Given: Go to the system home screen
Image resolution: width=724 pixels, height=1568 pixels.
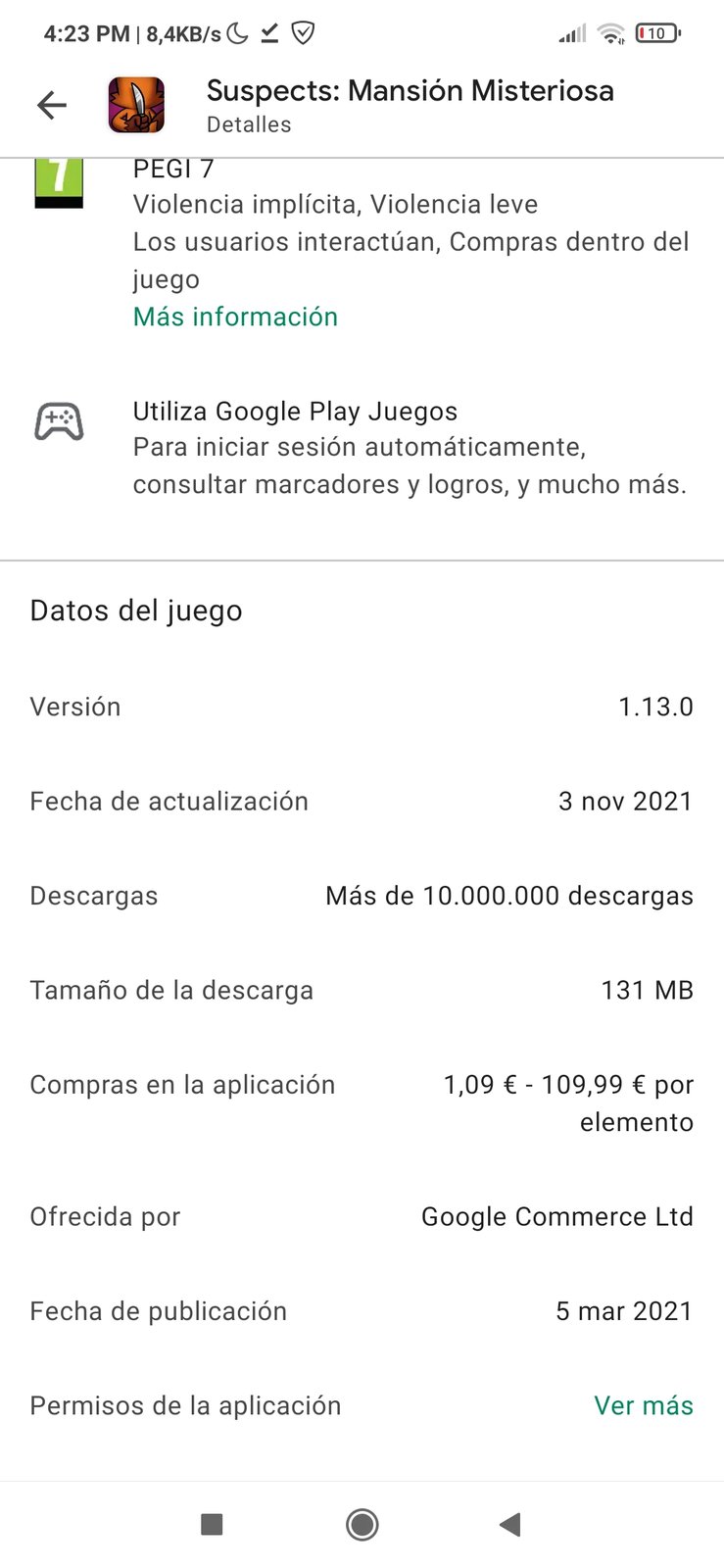Looking at the screenshot, I should coord(362,1524).
